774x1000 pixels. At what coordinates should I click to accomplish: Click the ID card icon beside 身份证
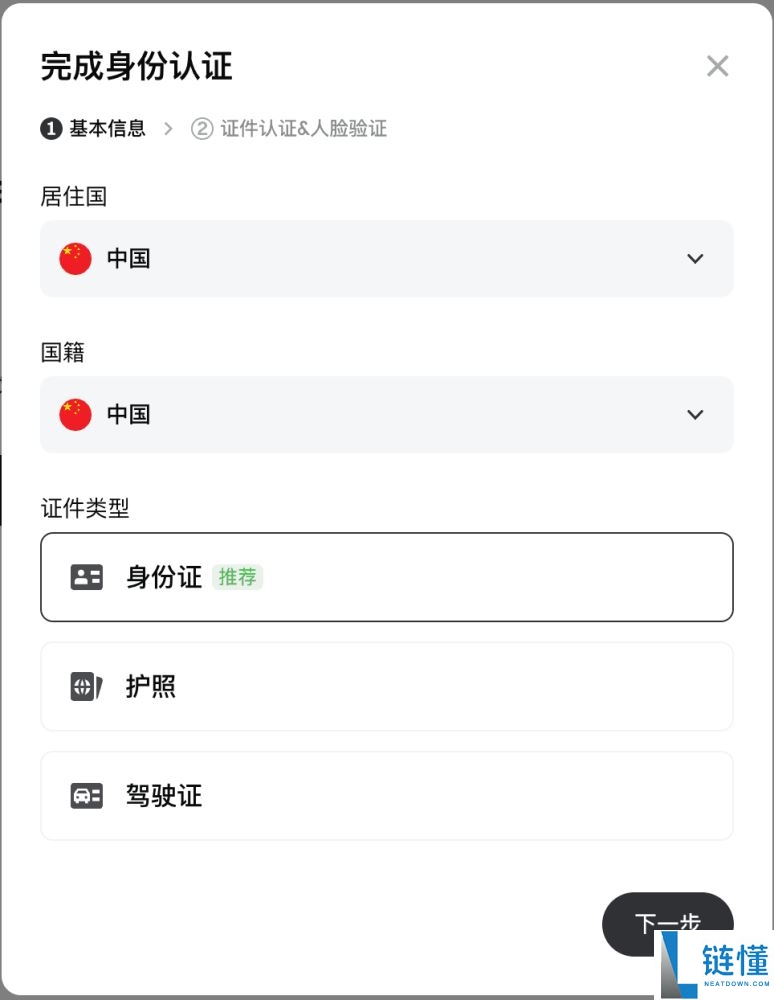pyautogui.click(x=86, y=577)
